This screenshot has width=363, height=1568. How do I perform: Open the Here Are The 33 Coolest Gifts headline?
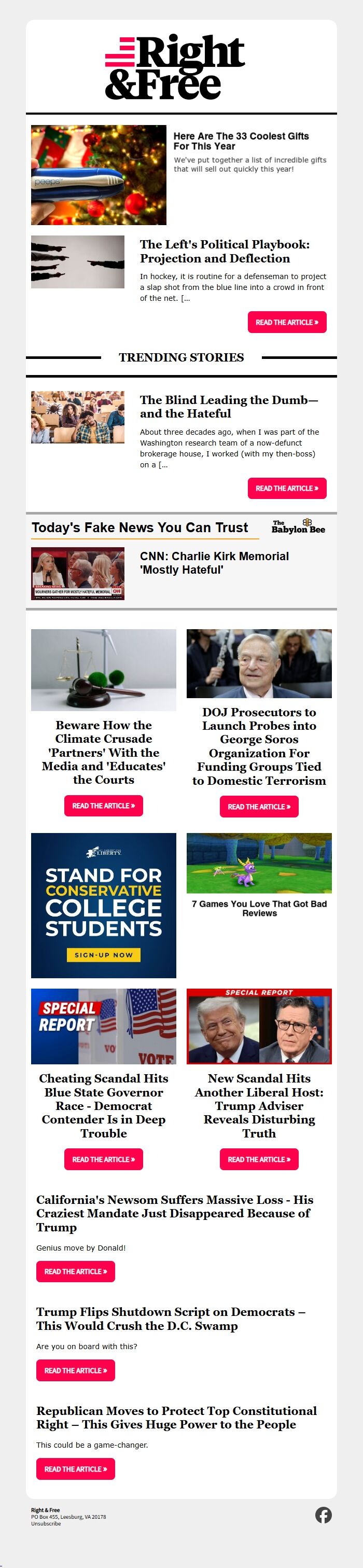tap(241, 141)
